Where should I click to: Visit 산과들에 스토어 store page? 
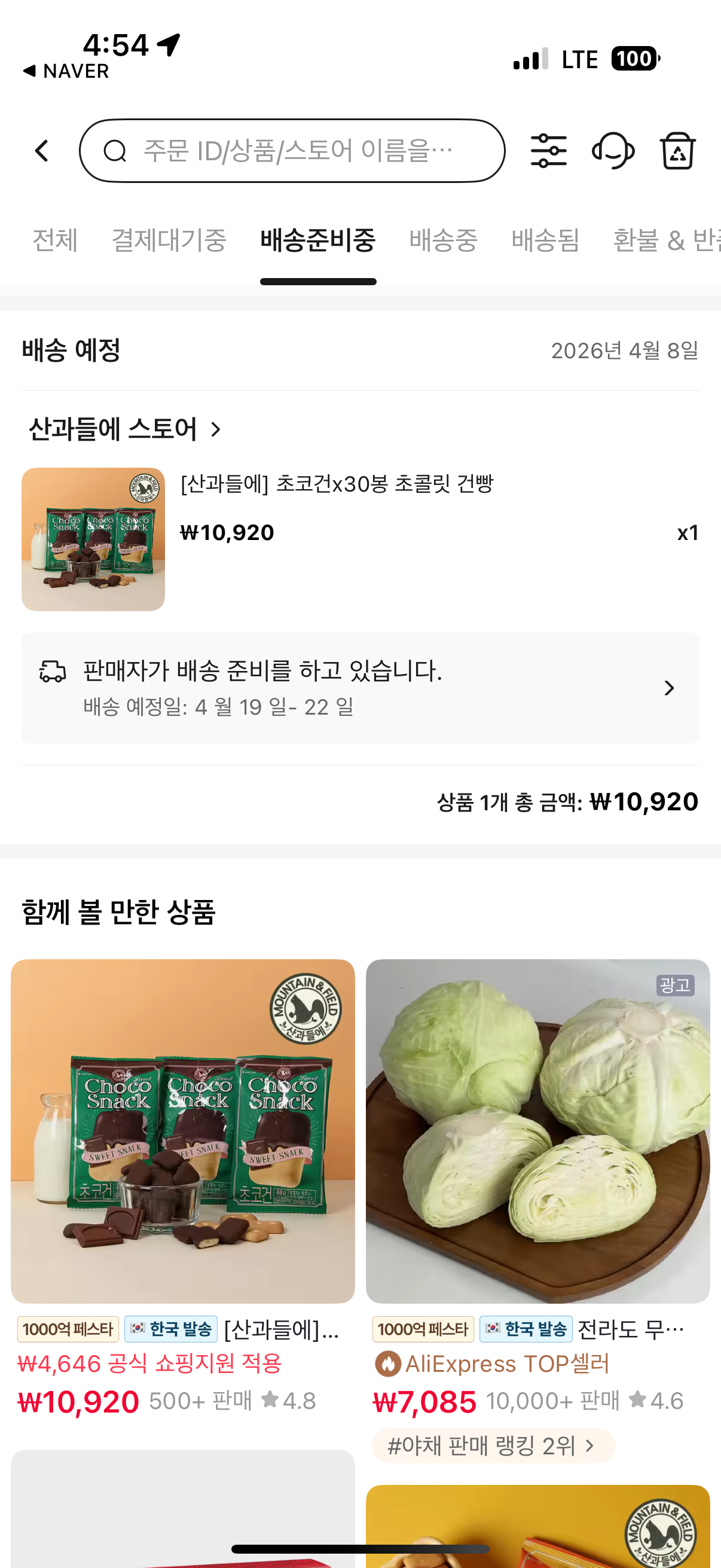(x=125, y=430)
